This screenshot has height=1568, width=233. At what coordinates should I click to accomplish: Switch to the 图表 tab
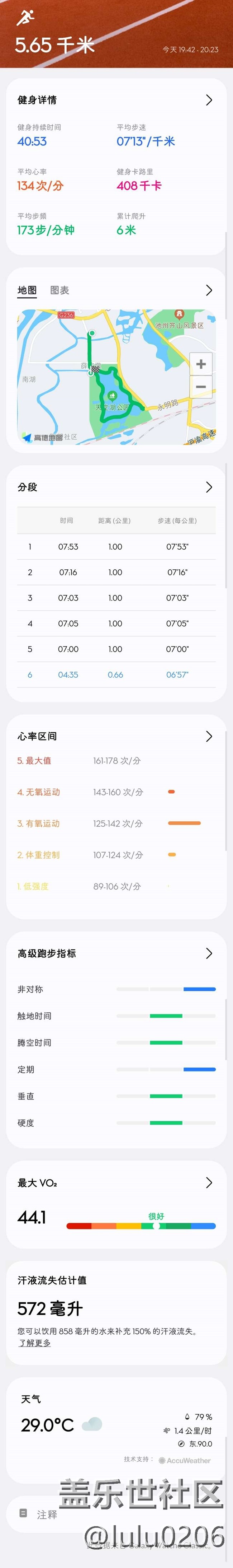coord(60,290)
